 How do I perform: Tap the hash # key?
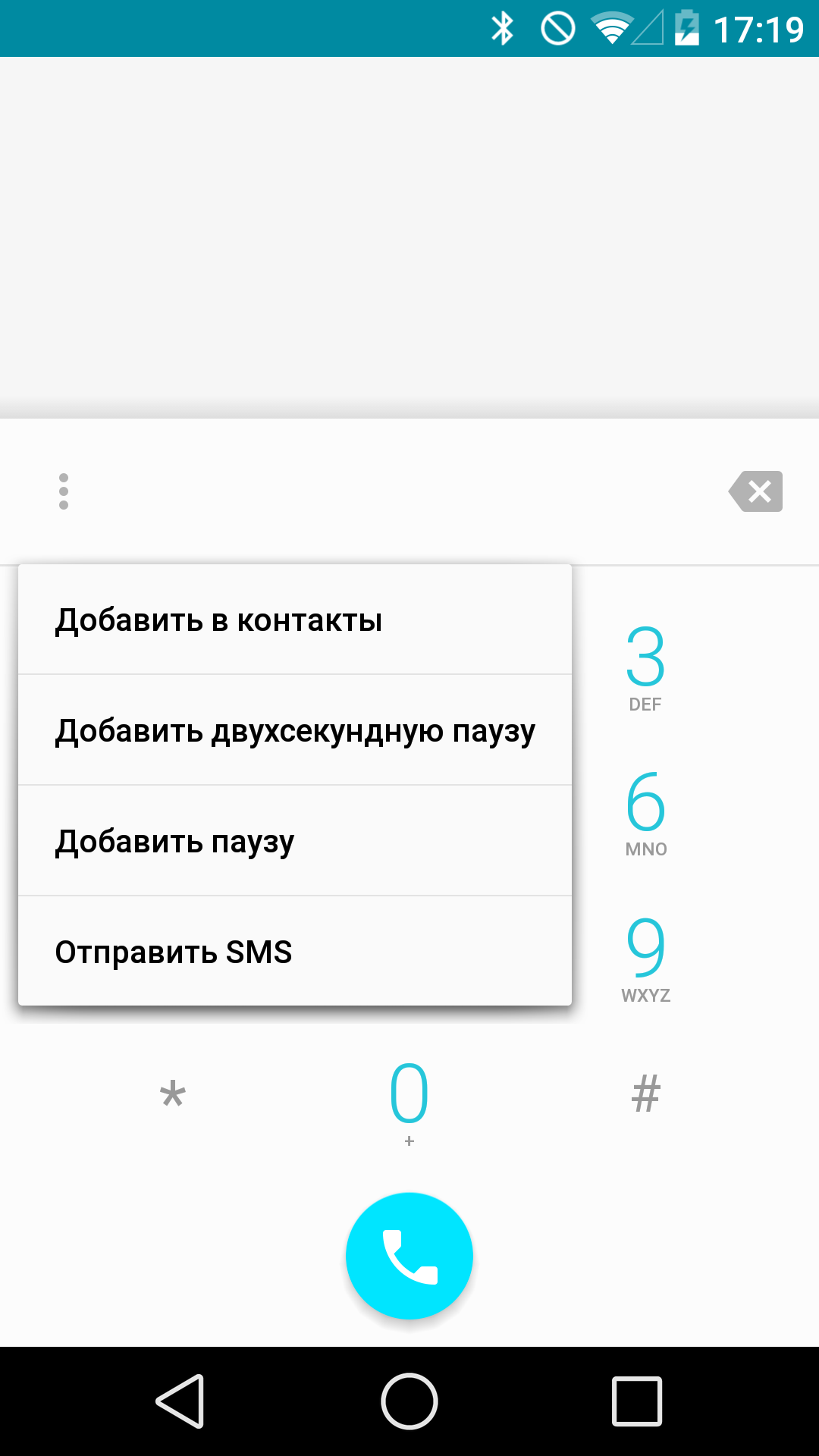(646, 1094)
